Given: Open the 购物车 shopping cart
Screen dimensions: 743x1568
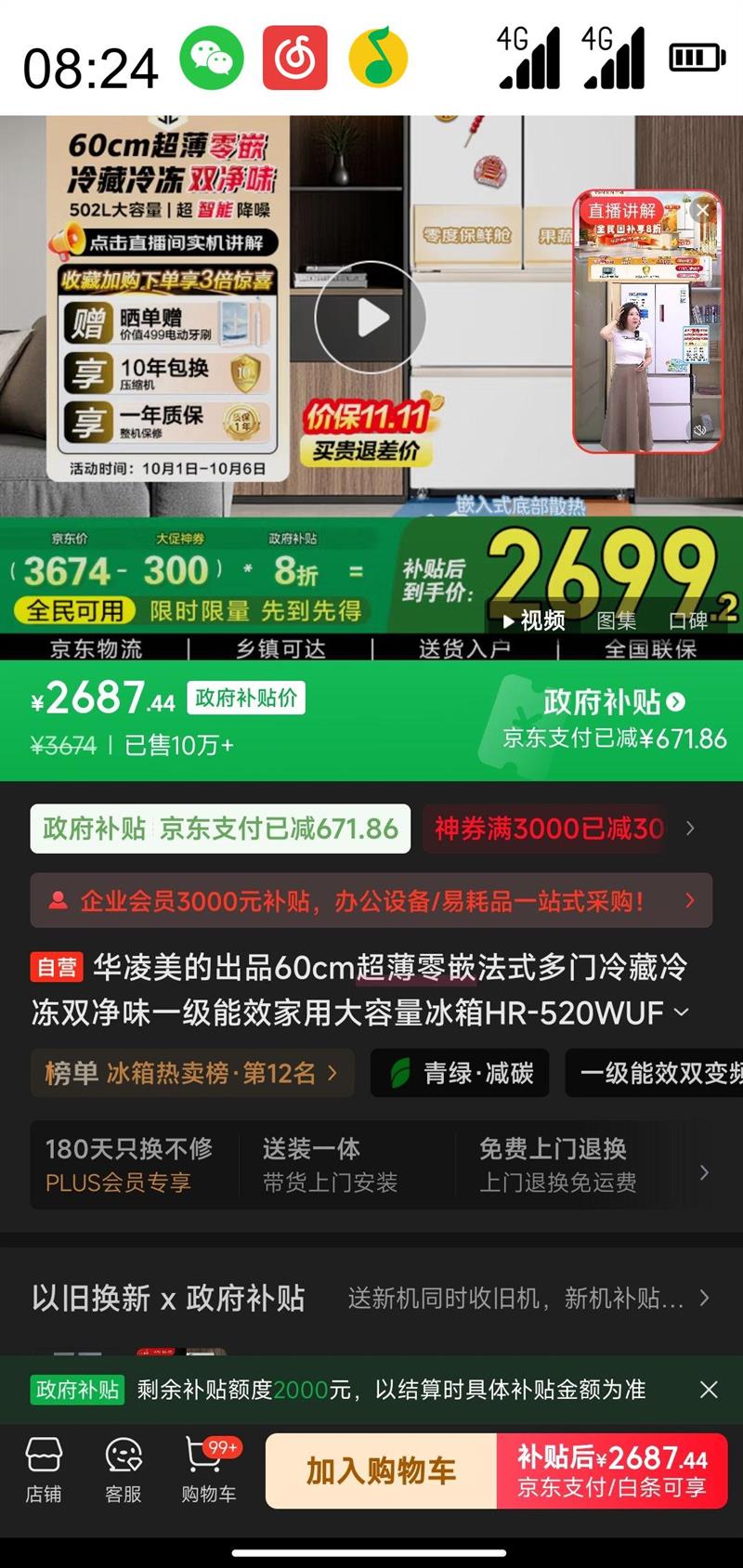Looking at the screenshot, I should coord(208,1470).
